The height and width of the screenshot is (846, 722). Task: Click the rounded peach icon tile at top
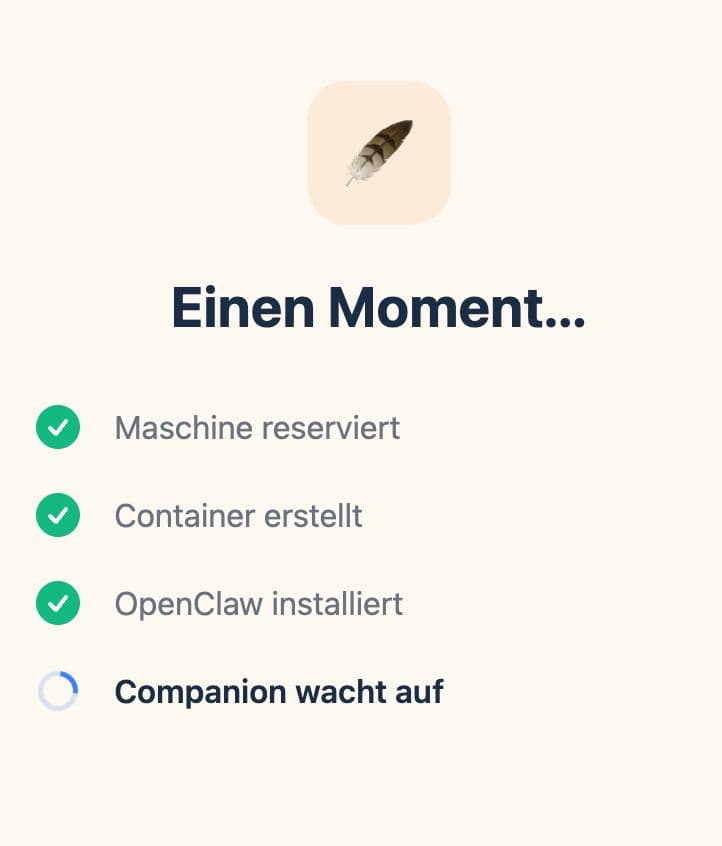[x=378, y=151]
